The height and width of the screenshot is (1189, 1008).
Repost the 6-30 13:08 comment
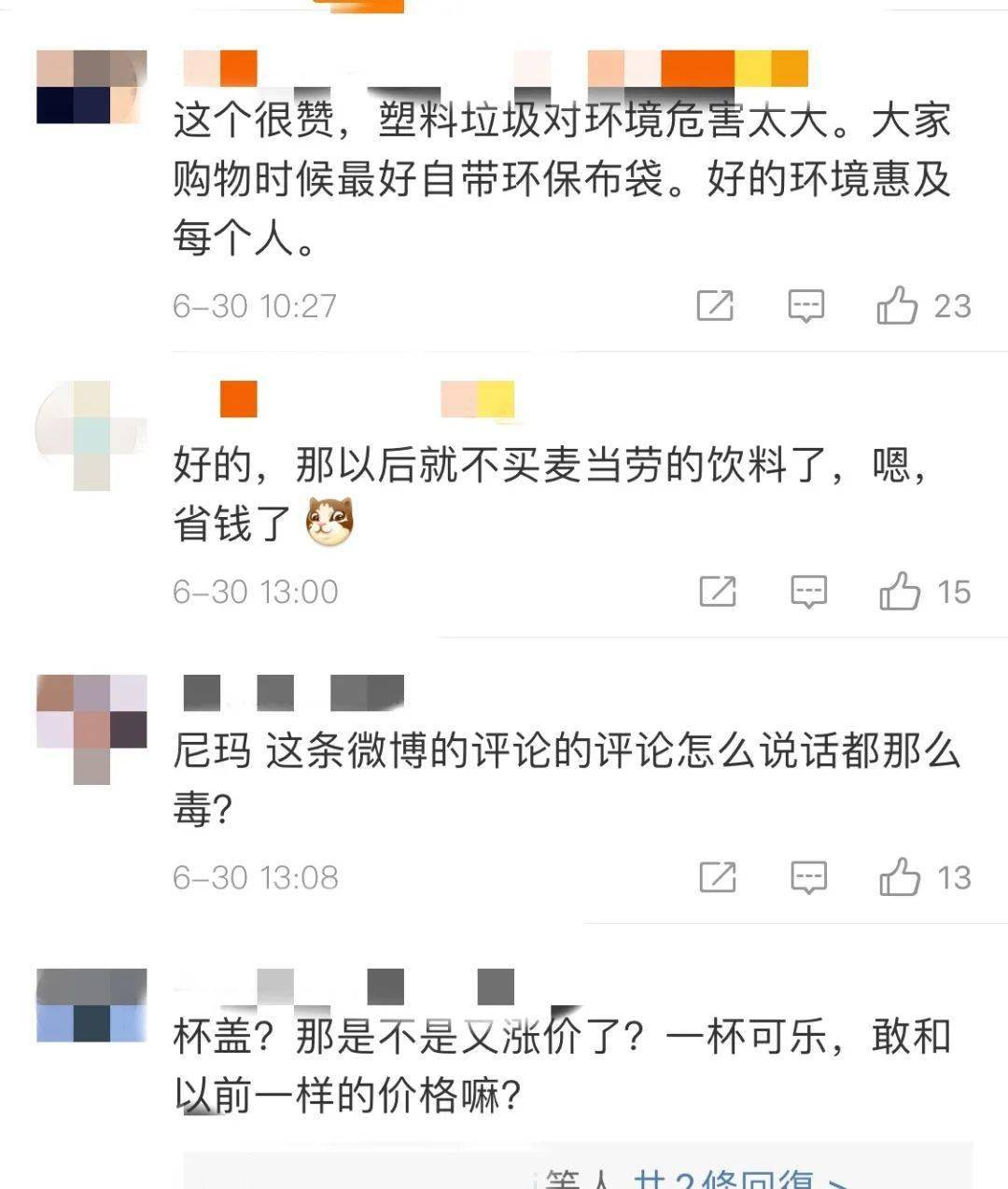pyautogui.click(x=718, y=877)
